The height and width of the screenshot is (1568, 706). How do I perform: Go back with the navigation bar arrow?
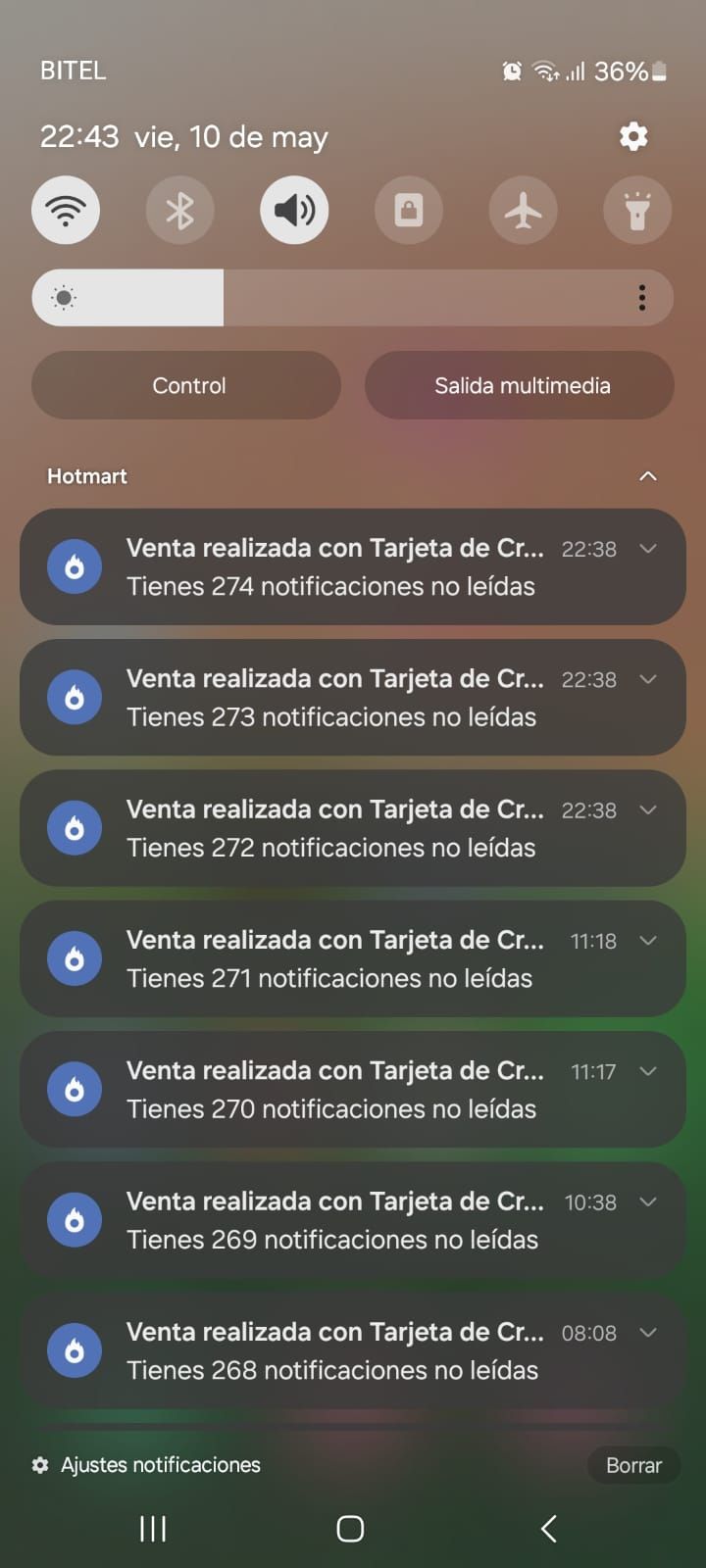tap(549, 1528)
